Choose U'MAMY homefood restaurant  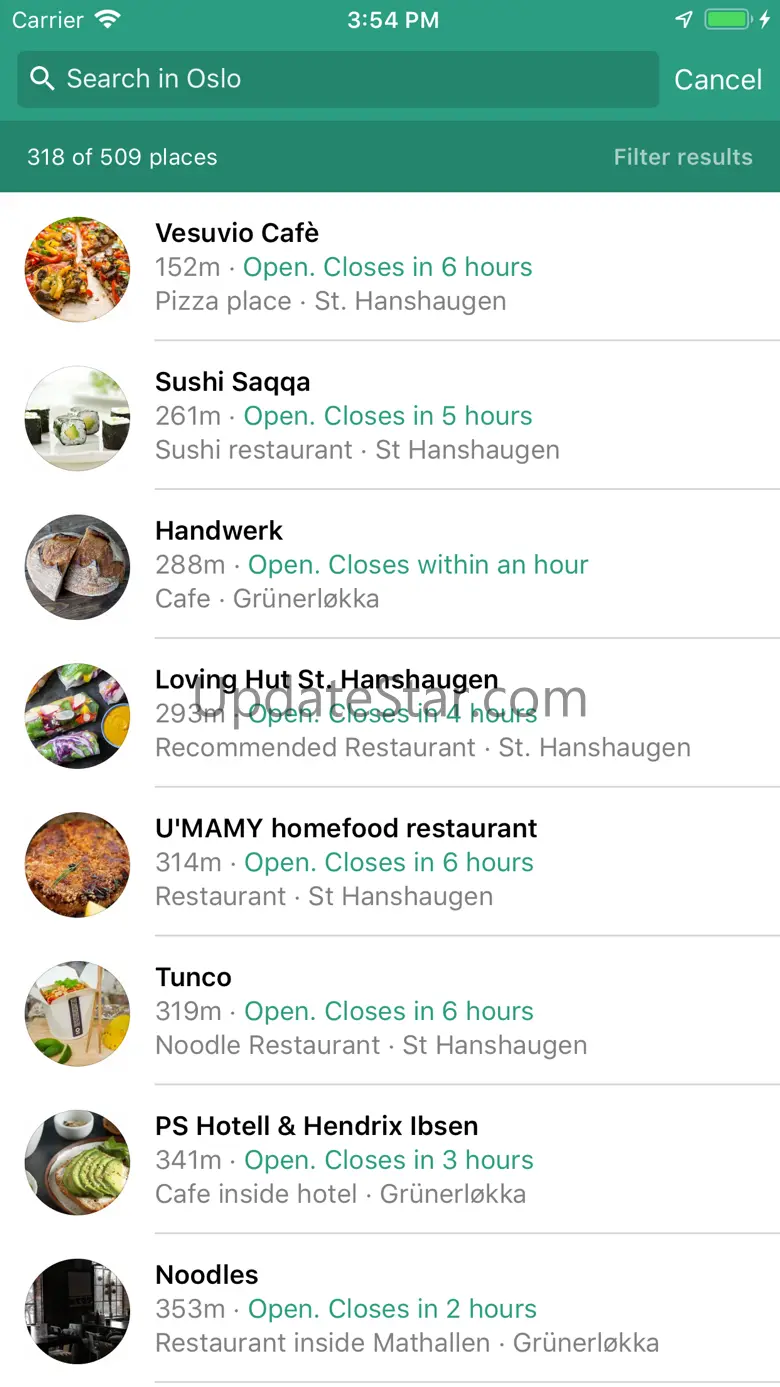coord(390,862)
